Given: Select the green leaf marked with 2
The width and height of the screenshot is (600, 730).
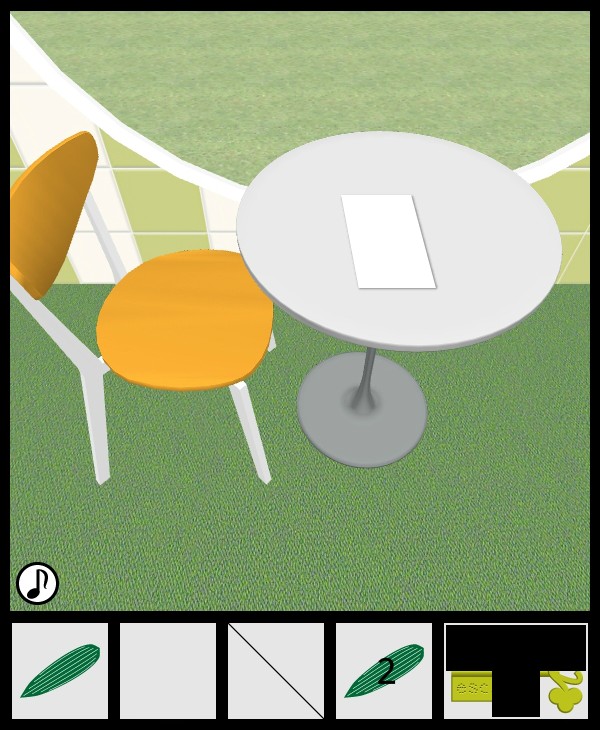Looking at the screenshot, I should [x=384, y=671].
